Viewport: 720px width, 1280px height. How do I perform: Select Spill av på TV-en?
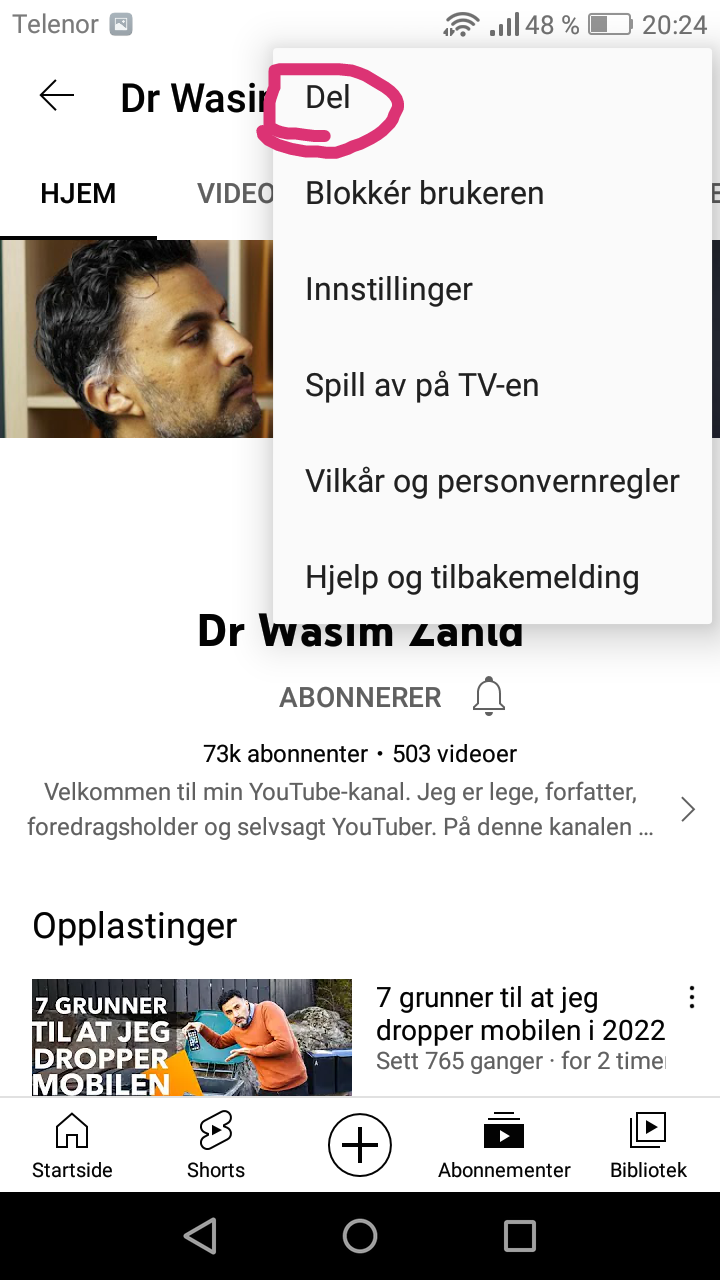pos(492,385)
